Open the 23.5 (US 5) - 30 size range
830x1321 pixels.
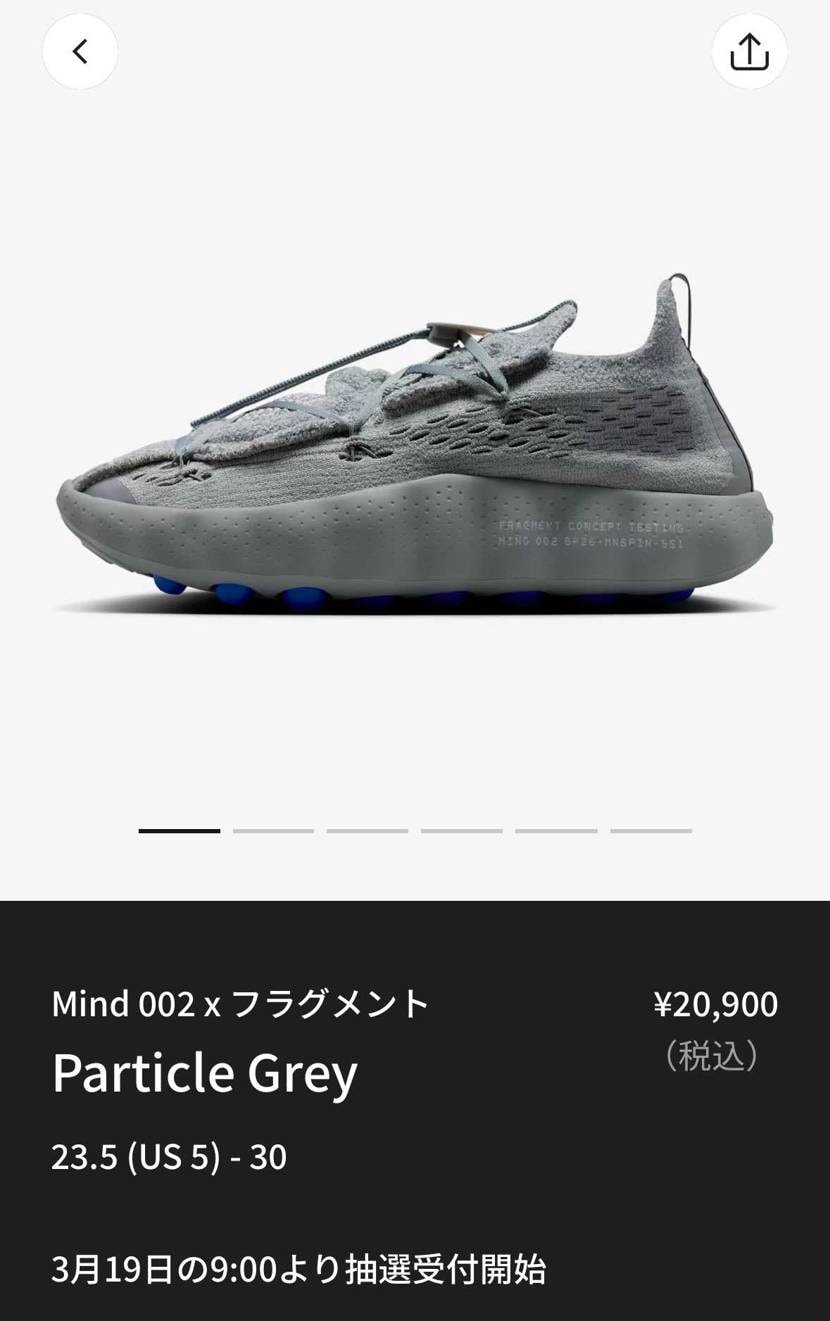click(169, 1156)
